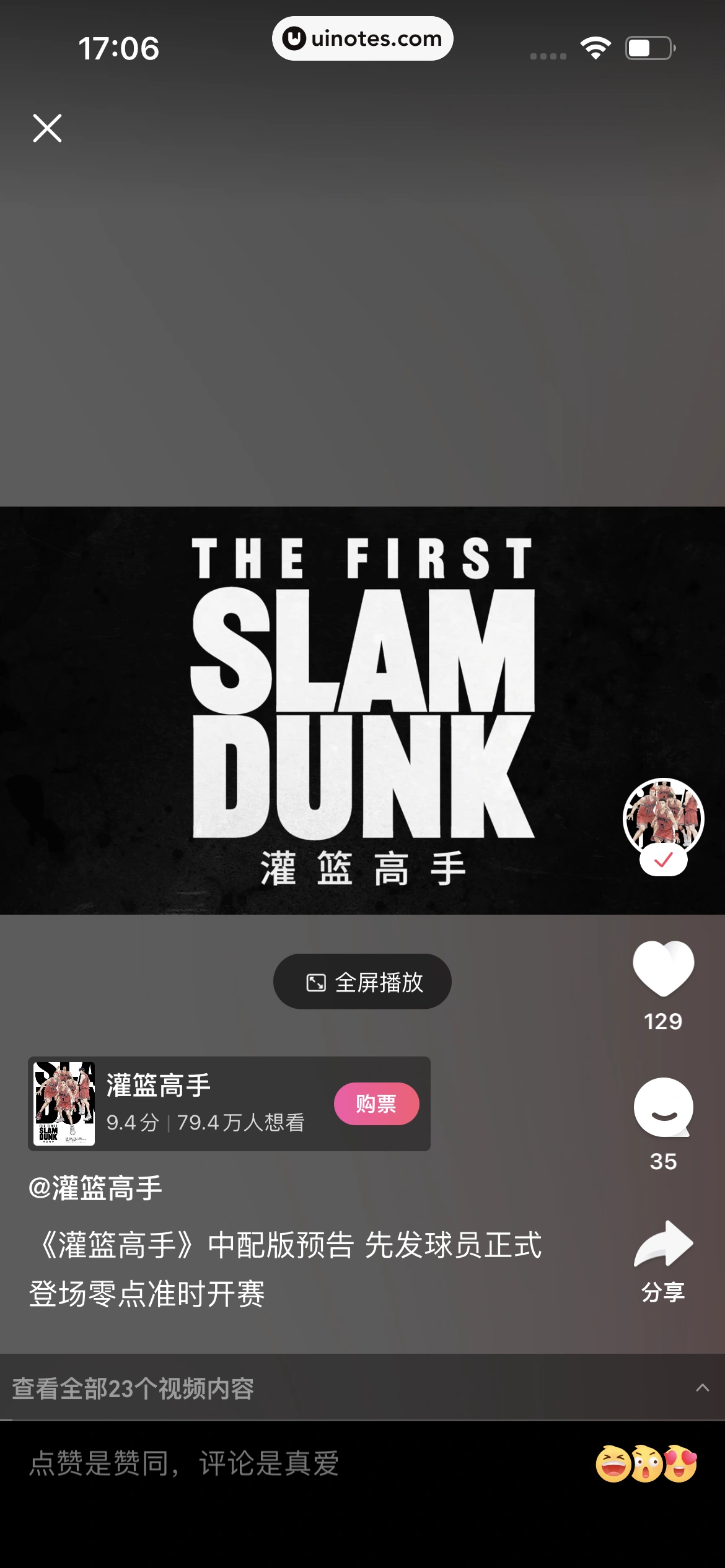This screenshot has height=1568, width=725.
Task: Send the laughing emoji reaction
Action: pyautogui.click(x=613, y=1464)
